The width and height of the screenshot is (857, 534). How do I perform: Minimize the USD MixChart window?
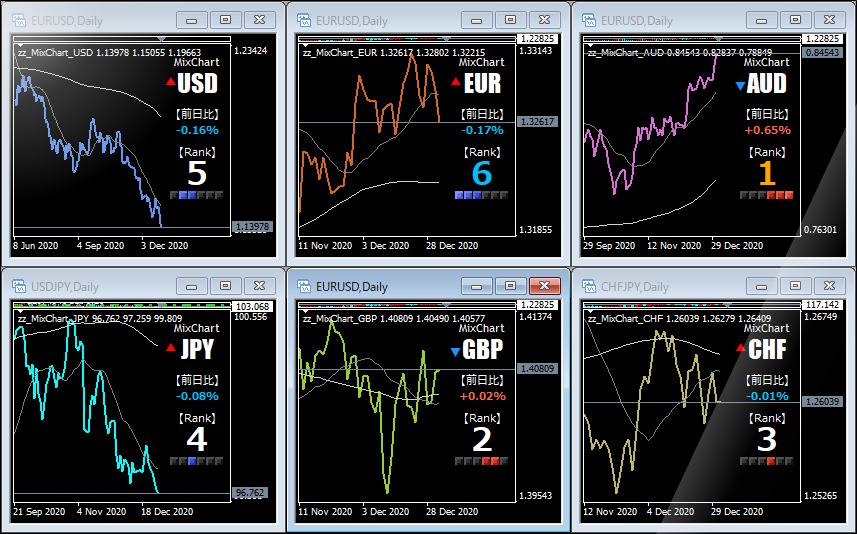point(191,19)
